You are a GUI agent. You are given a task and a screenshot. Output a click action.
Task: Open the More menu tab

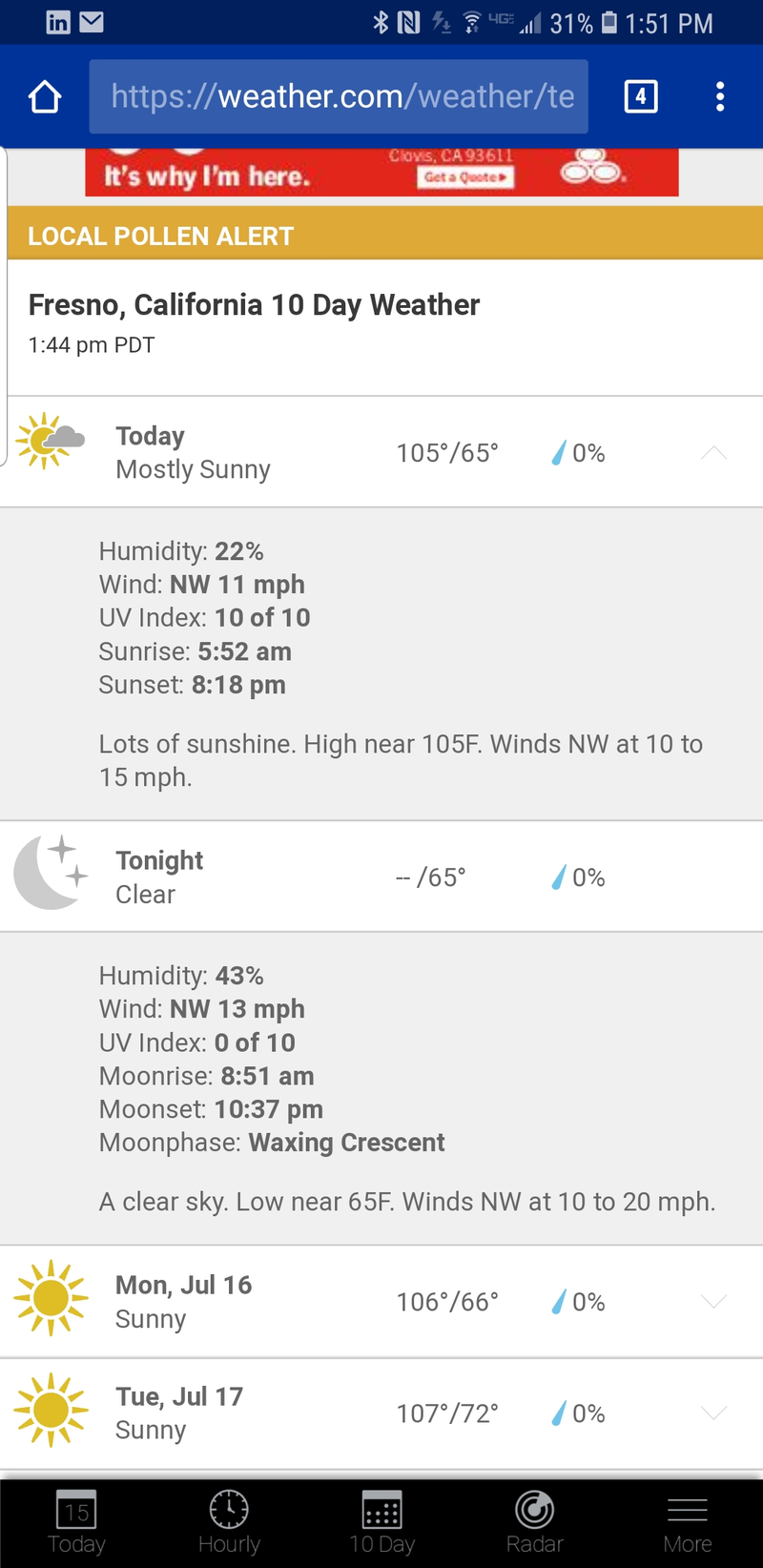point(687,1523)
